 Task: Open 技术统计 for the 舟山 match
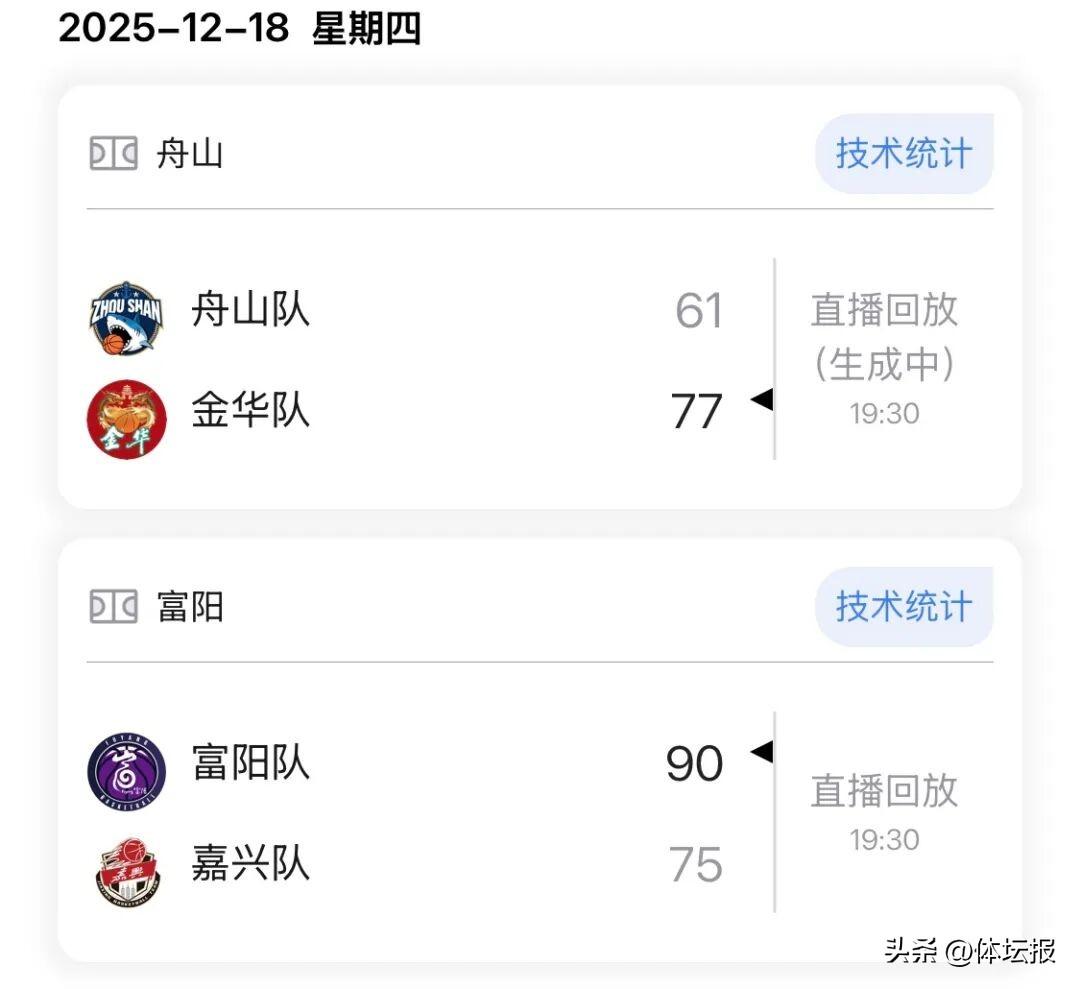(903, 154)
